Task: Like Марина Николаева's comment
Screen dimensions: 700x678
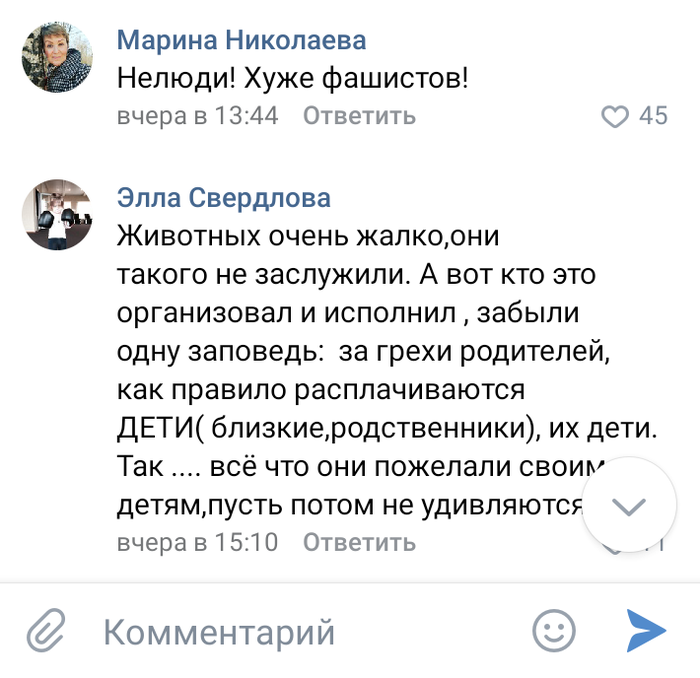Action: [614, 116]
